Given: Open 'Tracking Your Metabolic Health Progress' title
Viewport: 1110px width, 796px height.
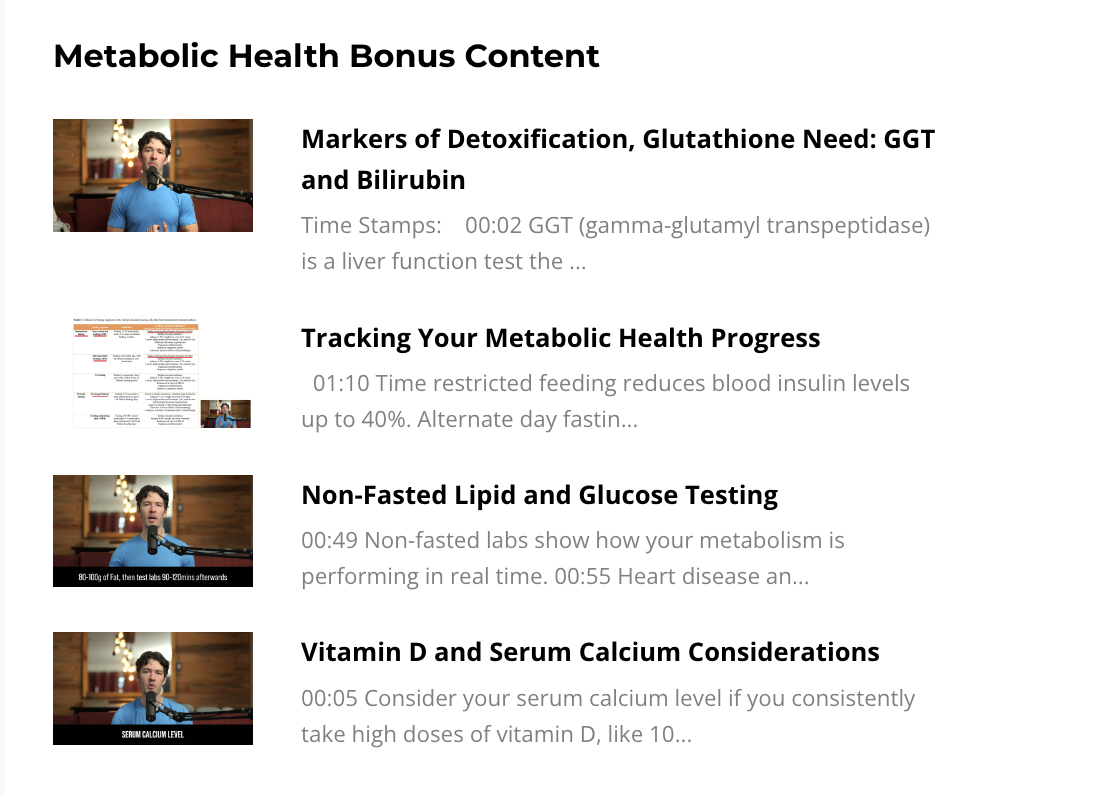Looking at the screenshot, I should pyautogui.click(x=561, y=339).
